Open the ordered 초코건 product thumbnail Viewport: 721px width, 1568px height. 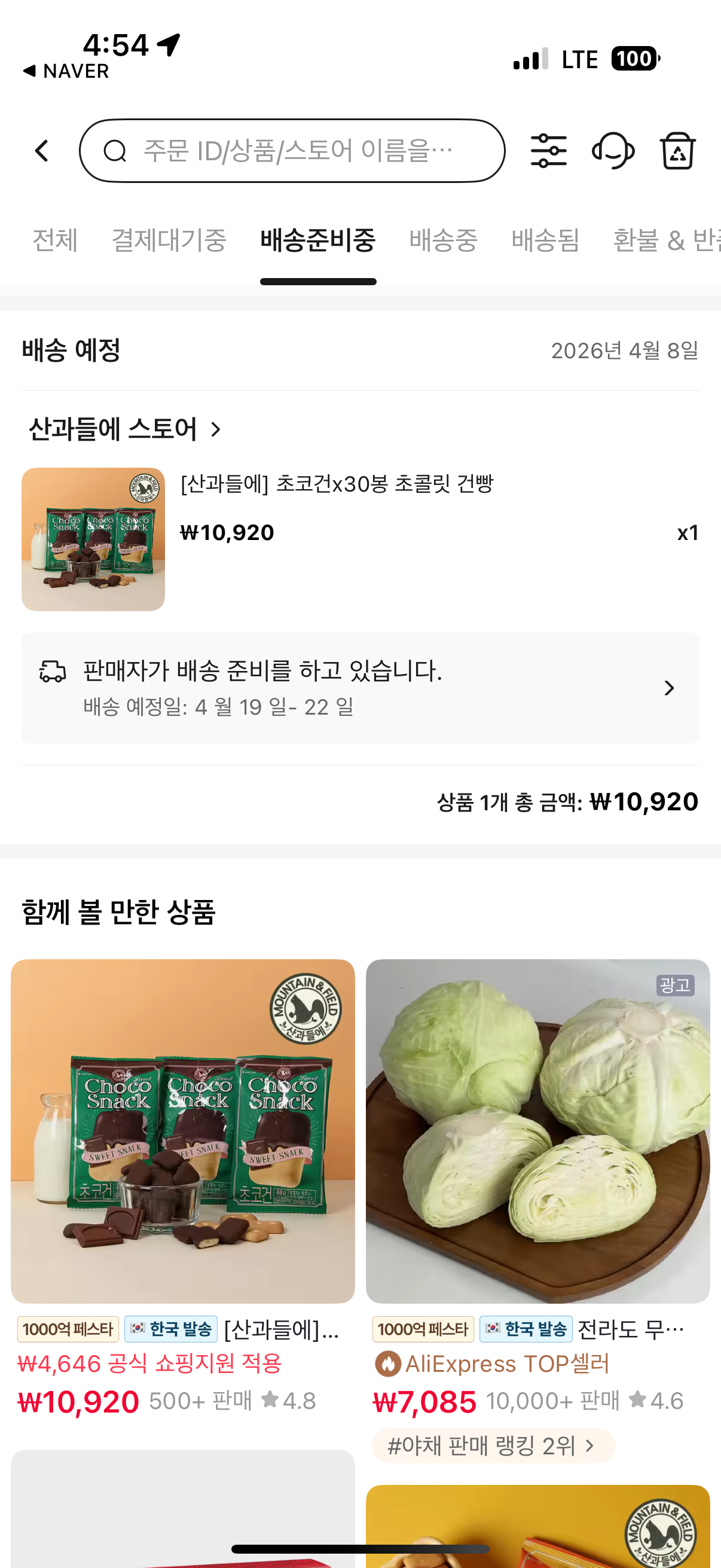coord(93,539)
